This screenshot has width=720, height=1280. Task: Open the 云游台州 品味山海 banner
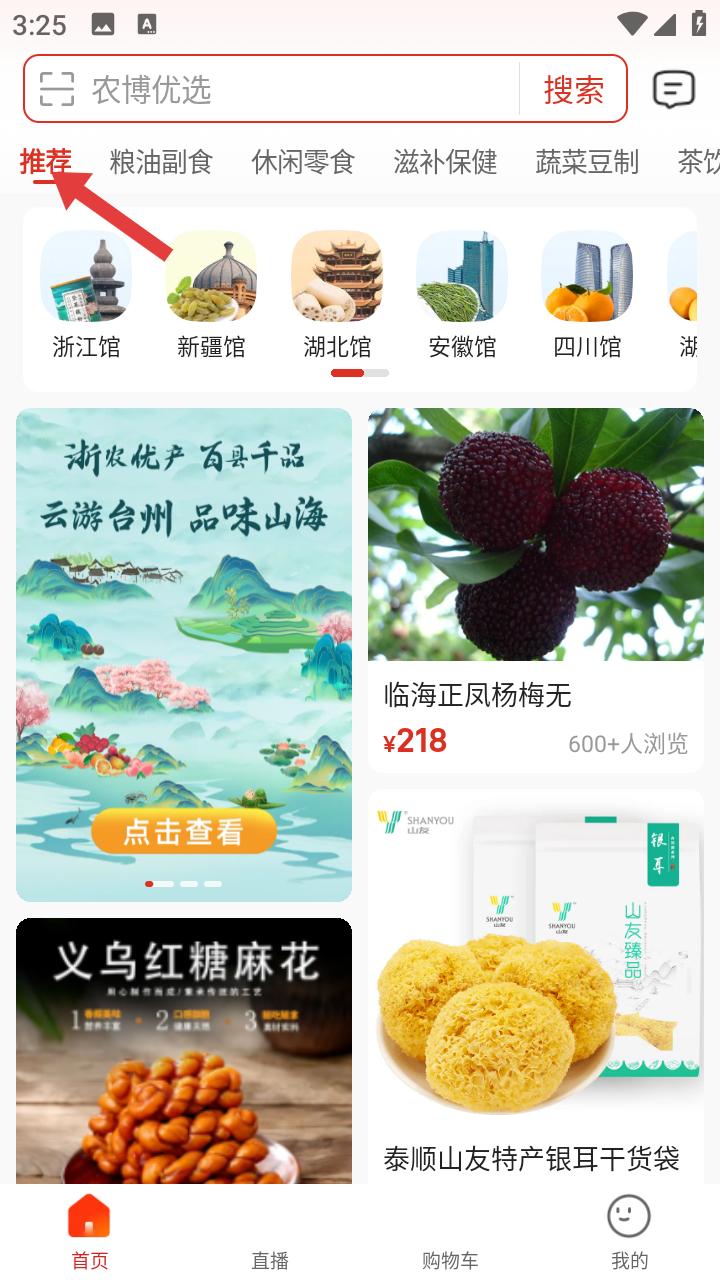pos(184,654)
